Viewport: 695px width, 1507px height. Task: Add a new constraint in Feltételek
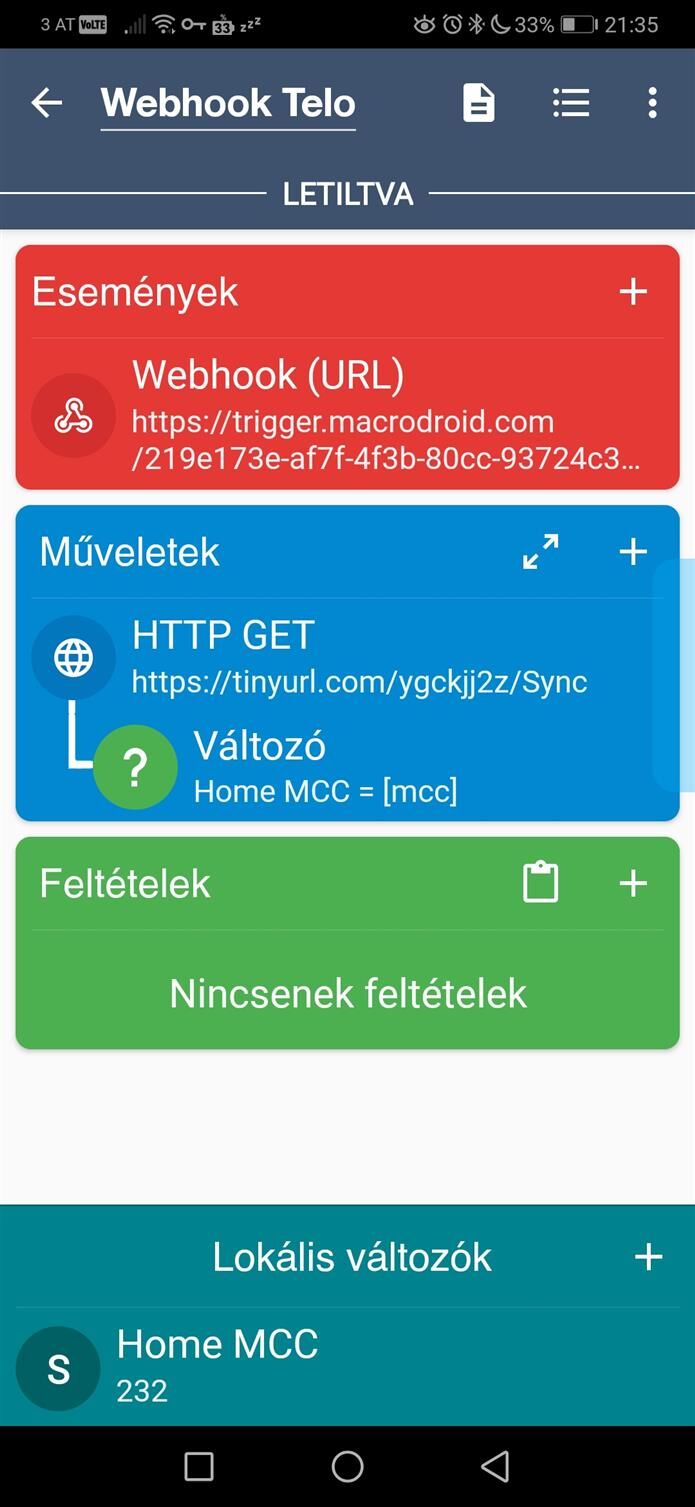[x=633, y=883]
